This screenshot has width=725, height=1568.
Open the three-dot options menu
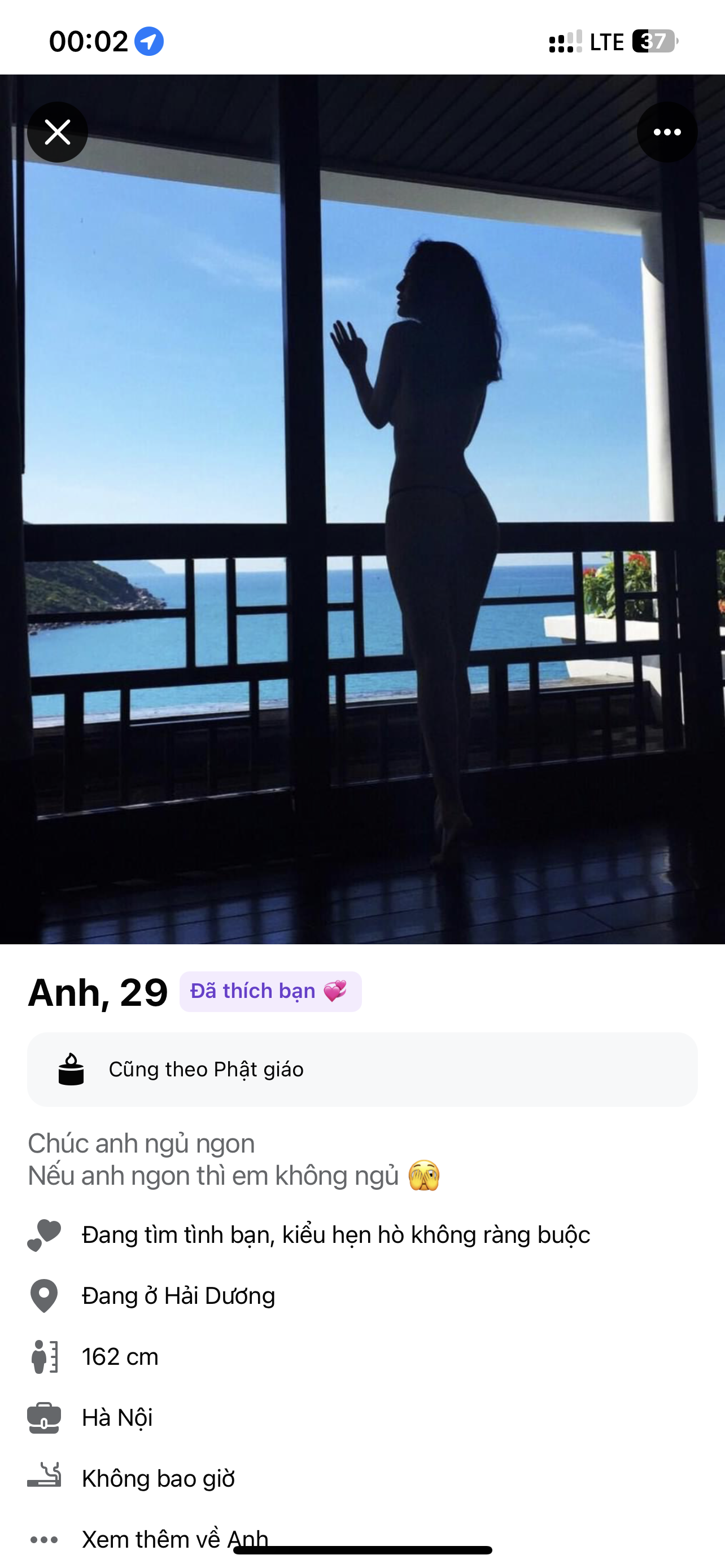pyautogui.click(x=667, y=132)
